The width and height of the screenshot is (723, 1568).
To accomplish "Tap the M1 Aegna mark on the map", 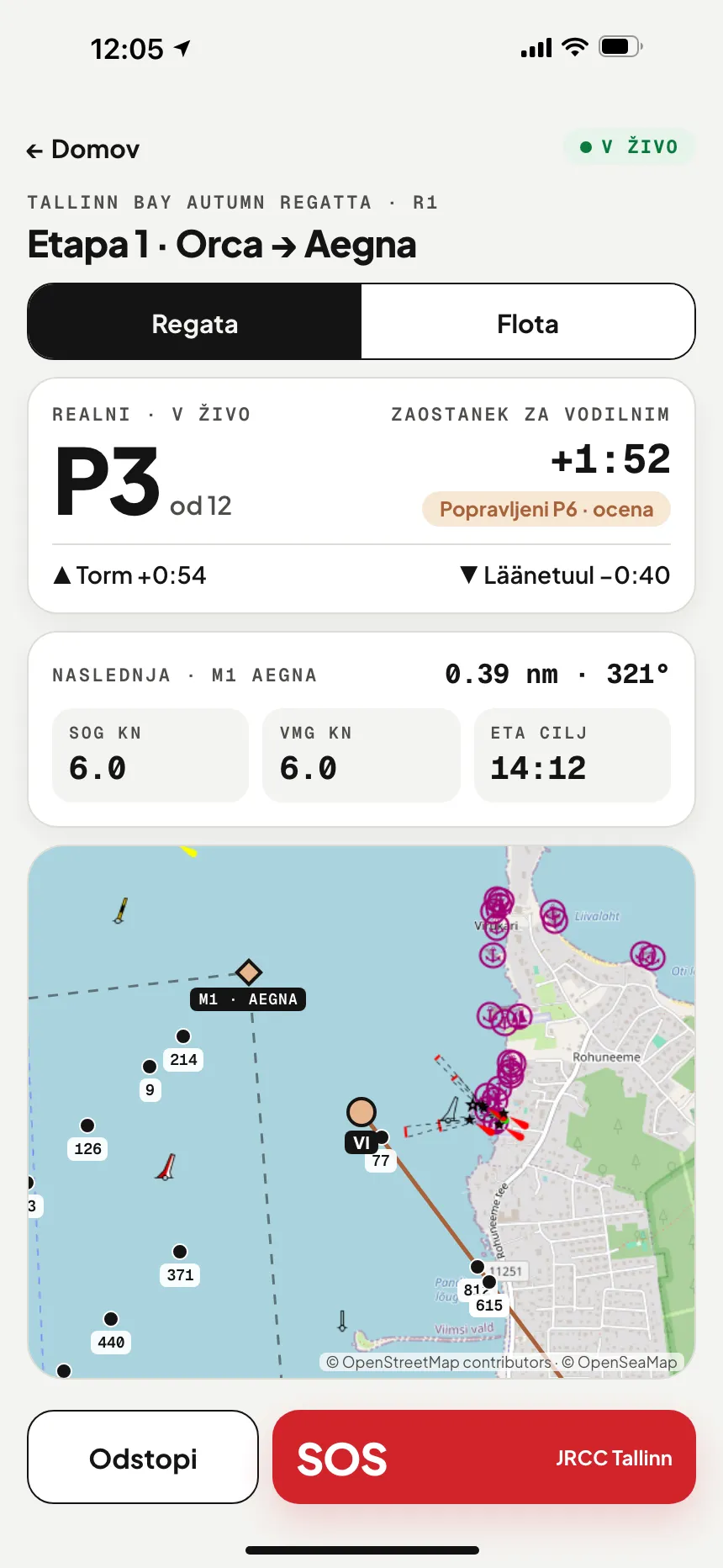I will tap(248, 972).
